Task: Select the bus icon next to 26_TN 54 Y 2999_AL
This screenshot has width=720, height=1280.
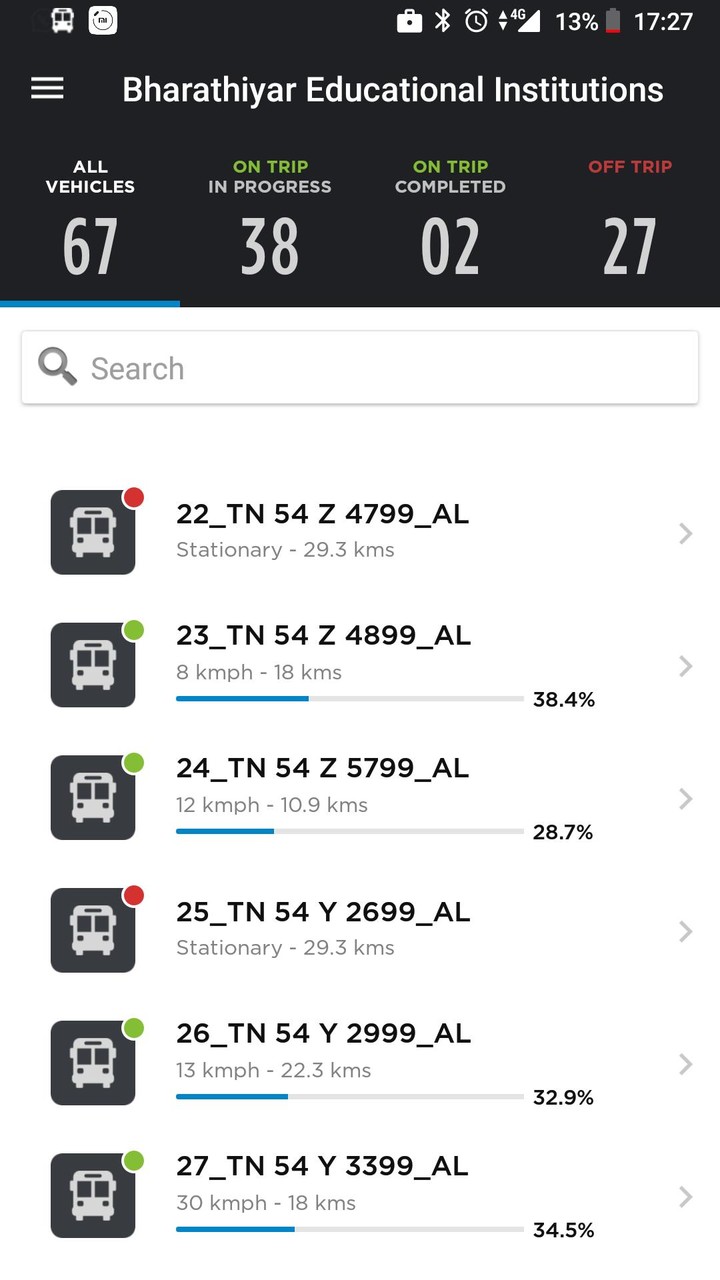Action: coord(93,1062)
